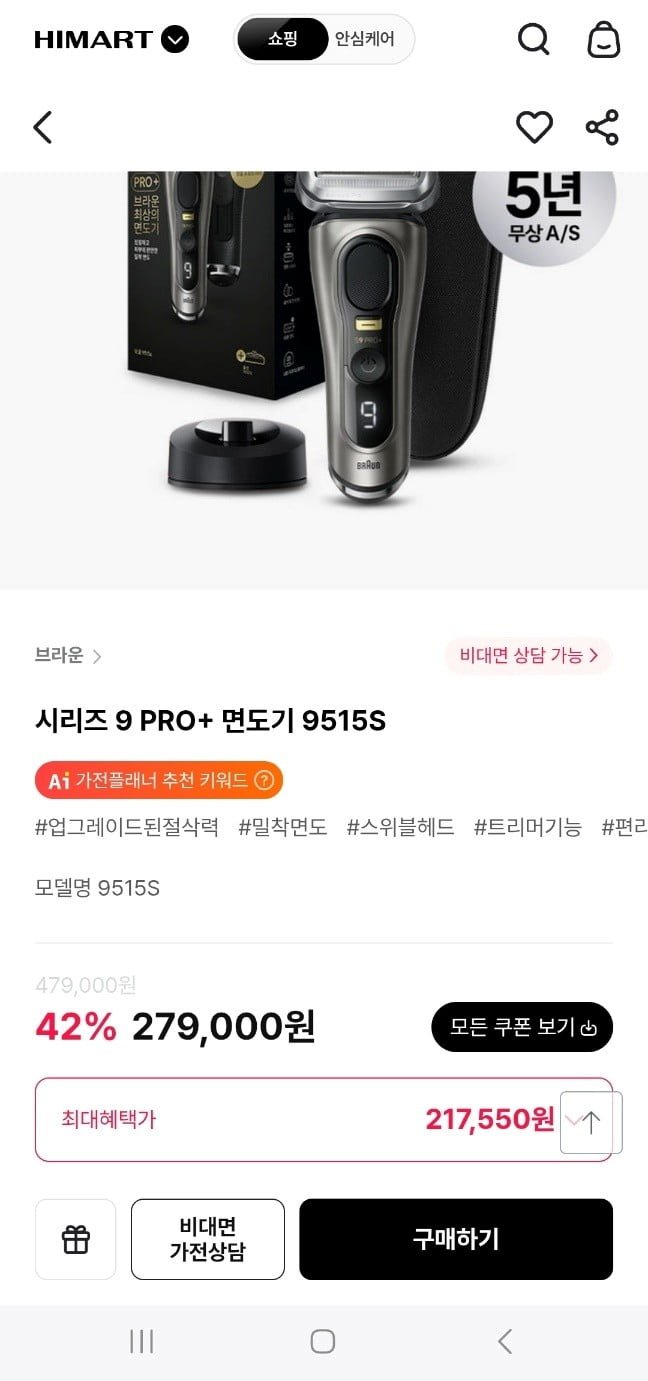Select the 쇼핑 tab

click(x=283, y=40)
